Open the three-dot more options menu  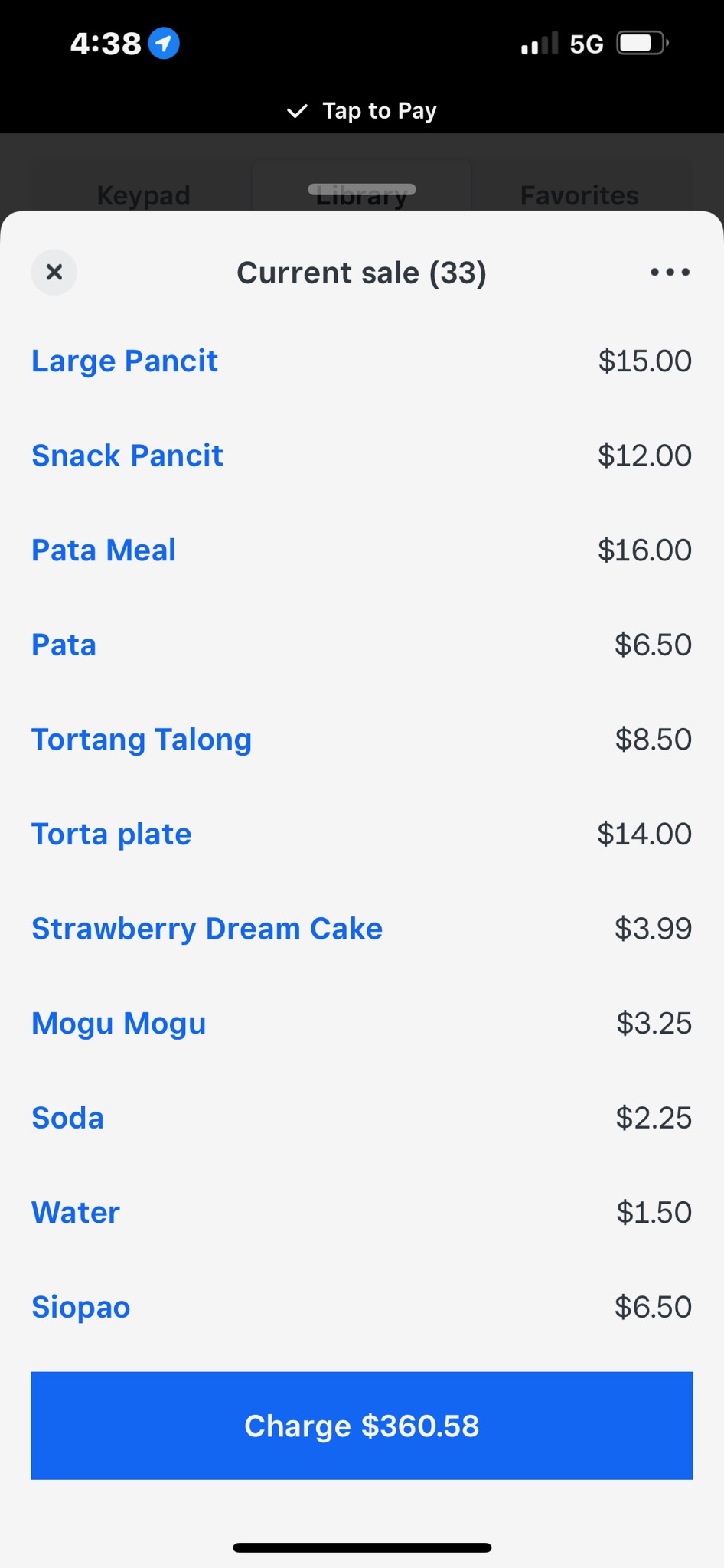670,272
